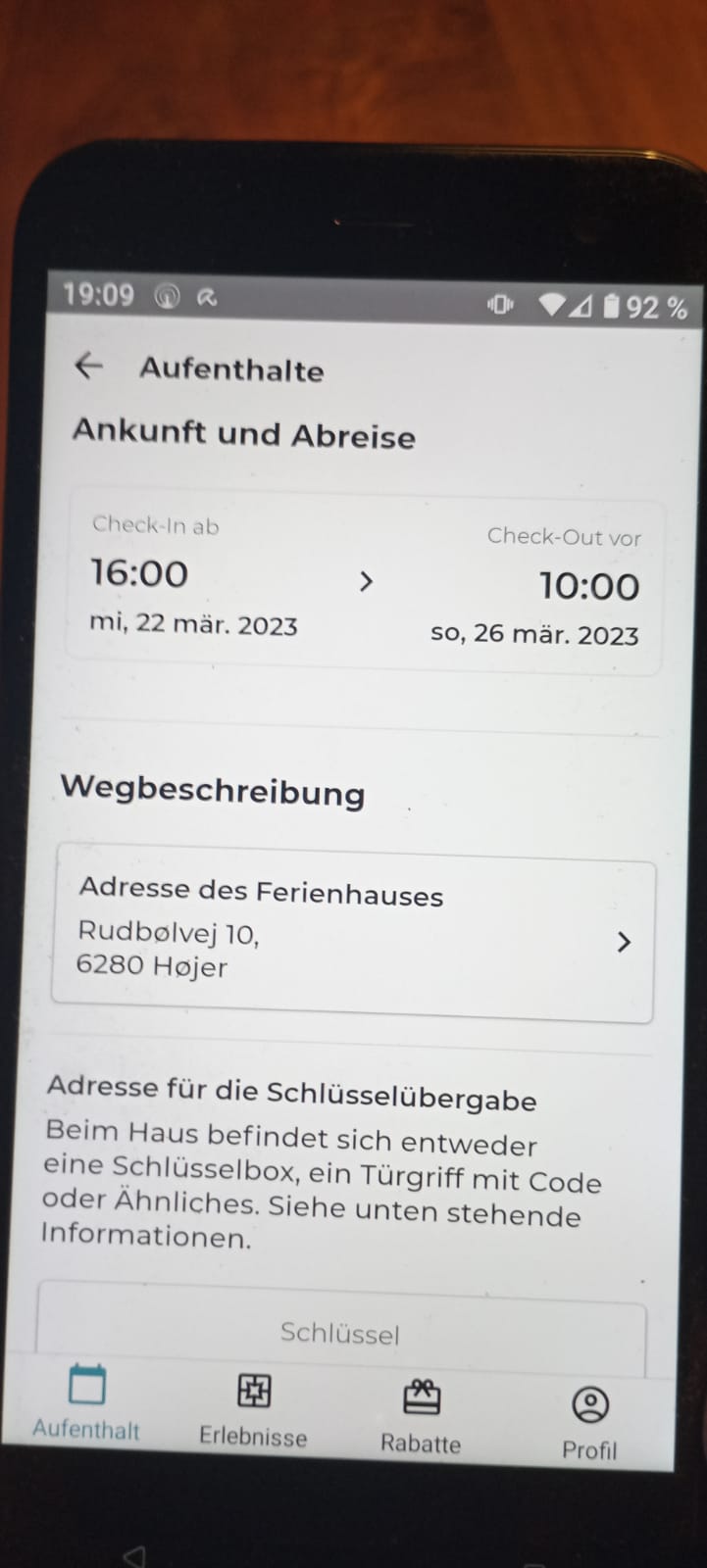Open the Rabatte tab
Viewport: 707px width, 1568px height.
421,1414
